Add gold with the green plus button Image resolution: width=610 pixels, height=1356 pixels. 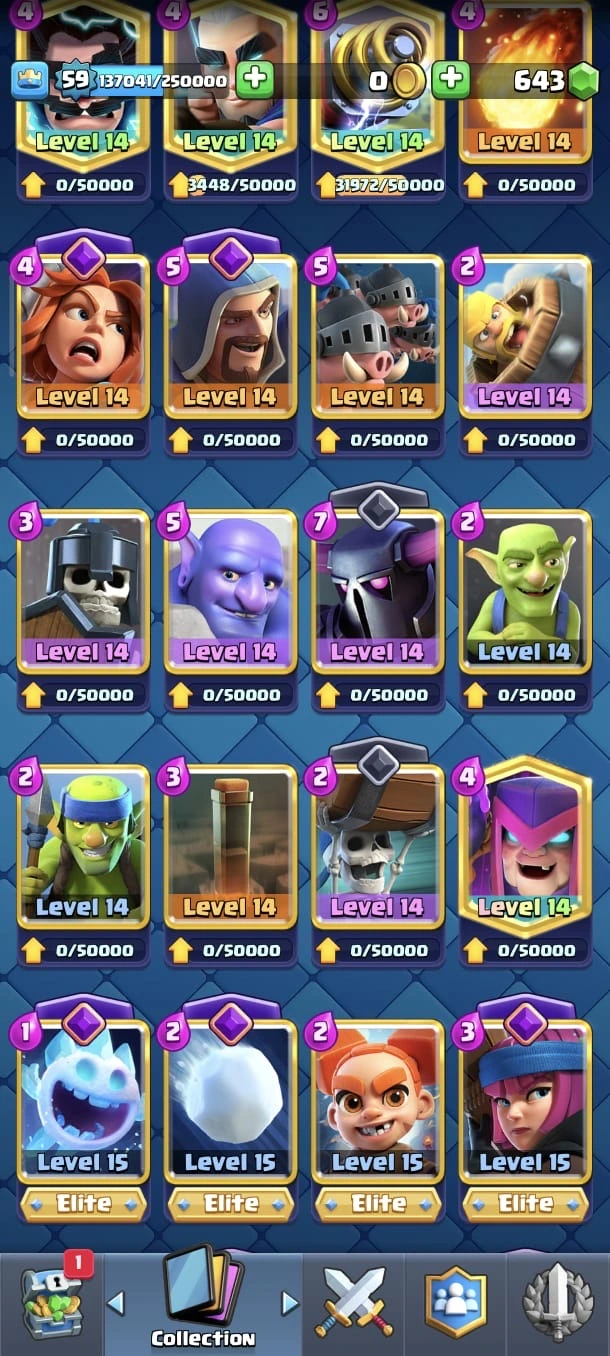(451, 80)
